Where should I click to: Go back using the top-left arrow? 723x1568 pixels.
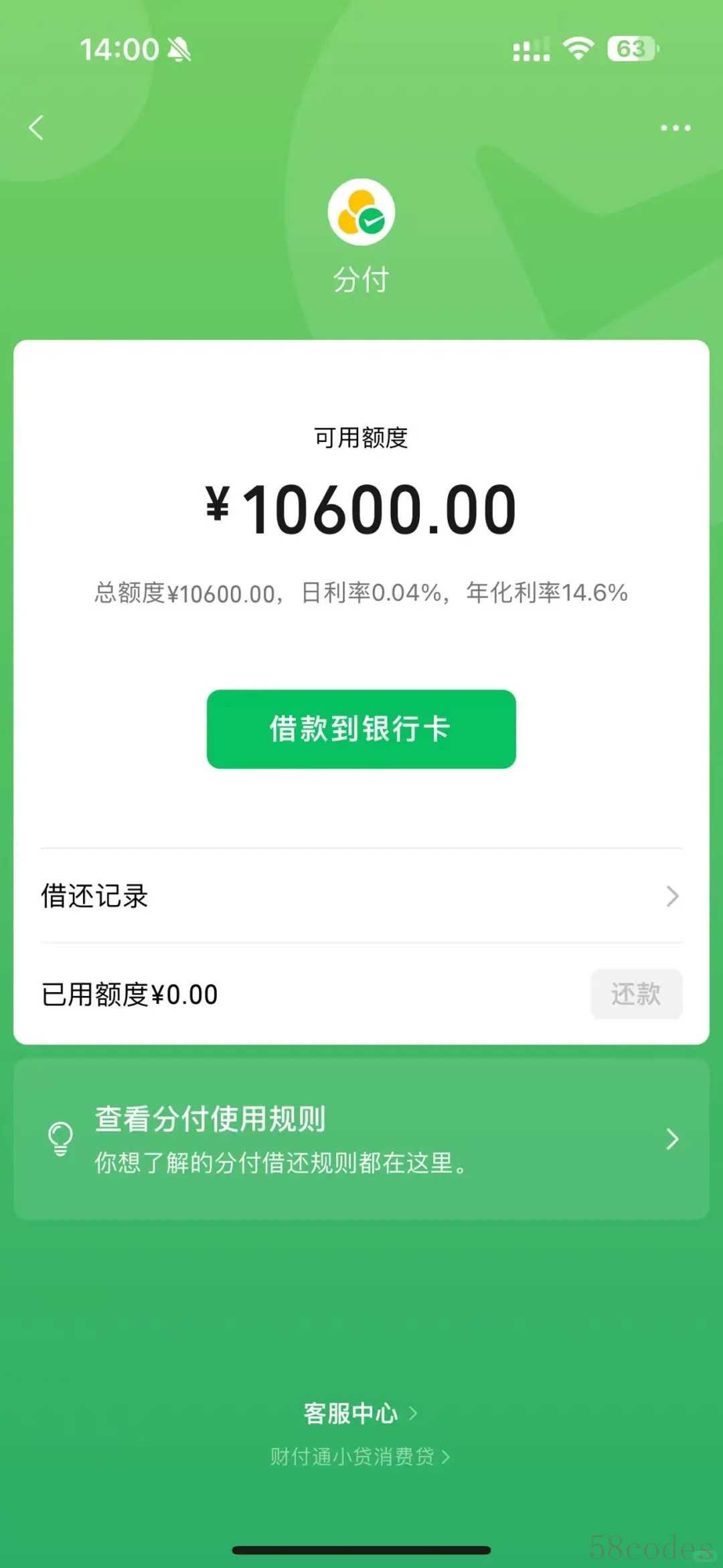point(37,127)
